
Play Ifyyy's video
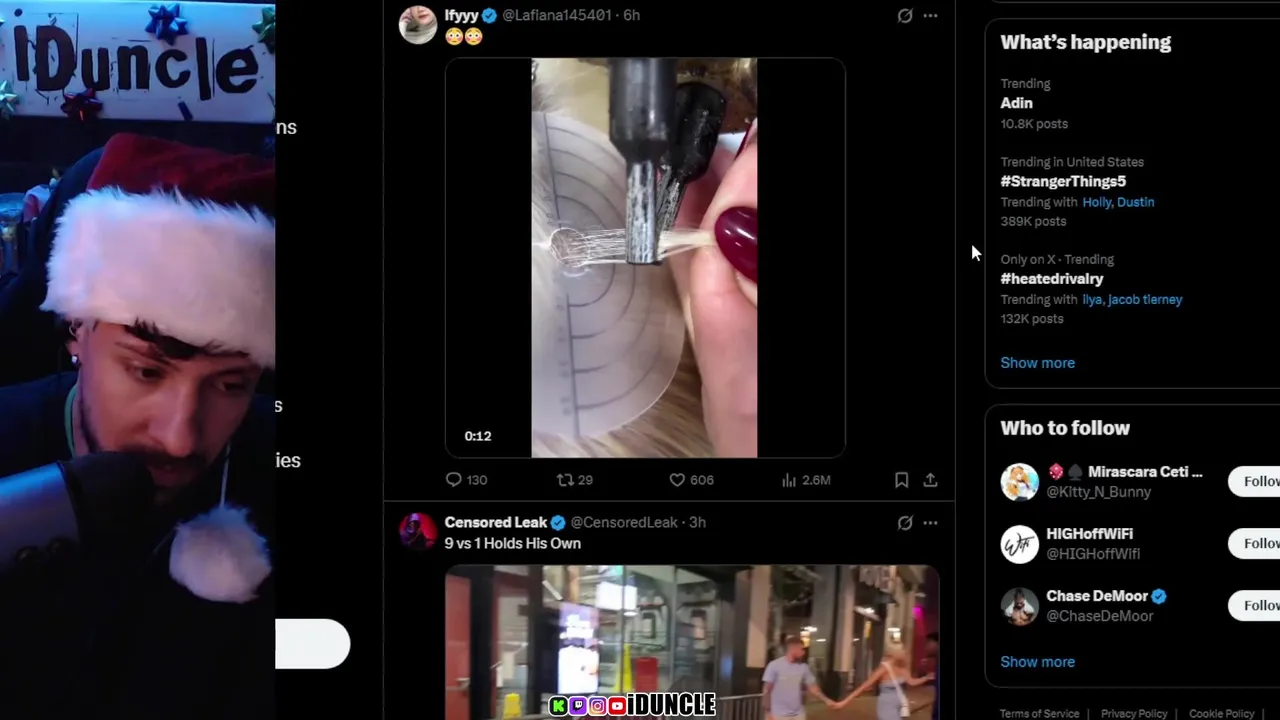click(644, 258)
